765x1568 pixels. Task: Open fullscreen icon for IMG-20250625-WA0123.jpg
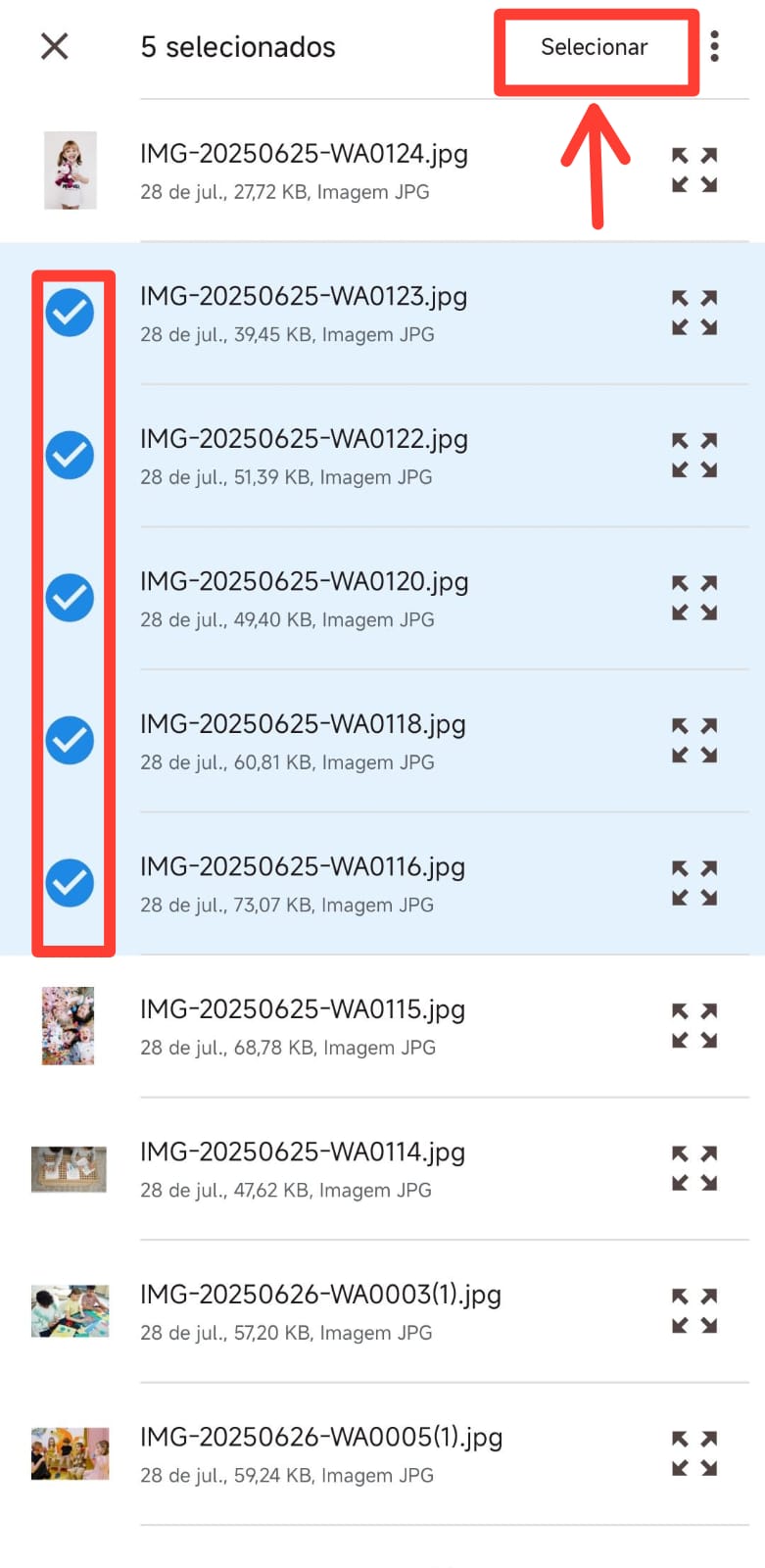tap(694, 313)
